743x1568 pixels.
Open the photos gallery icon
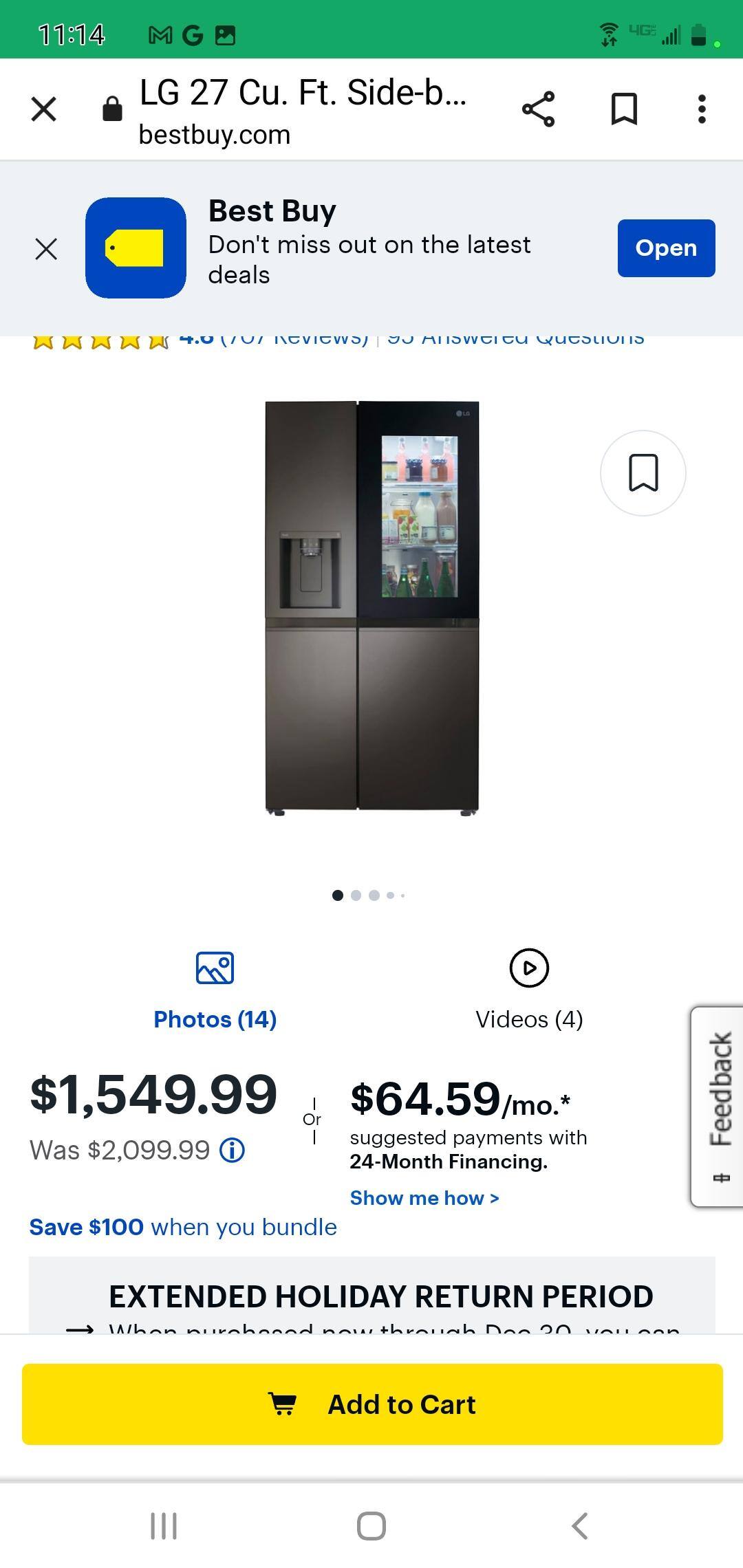tap(214, 966)
